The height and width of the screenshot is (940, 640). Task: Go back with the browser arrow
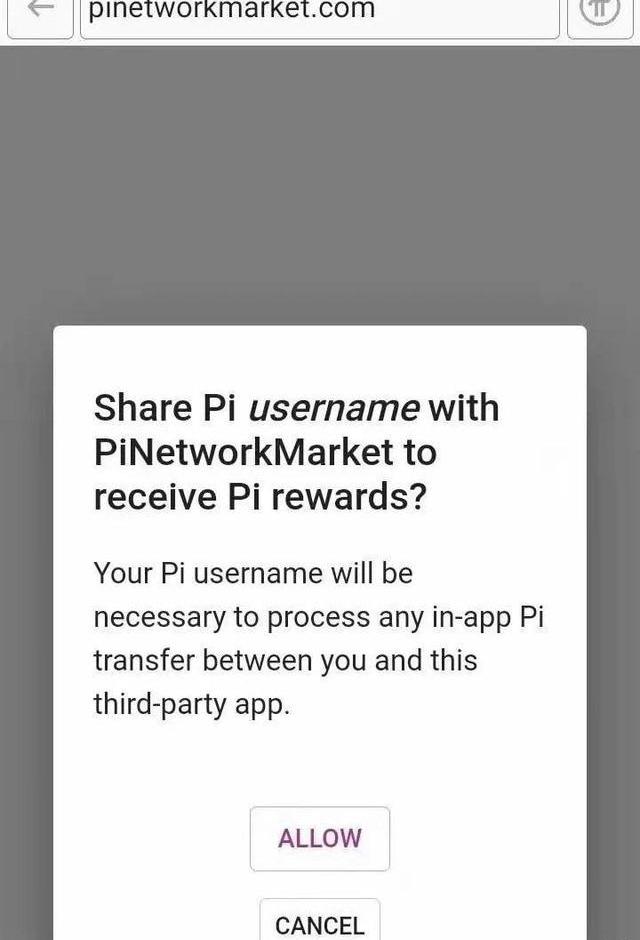pos(40,12)
